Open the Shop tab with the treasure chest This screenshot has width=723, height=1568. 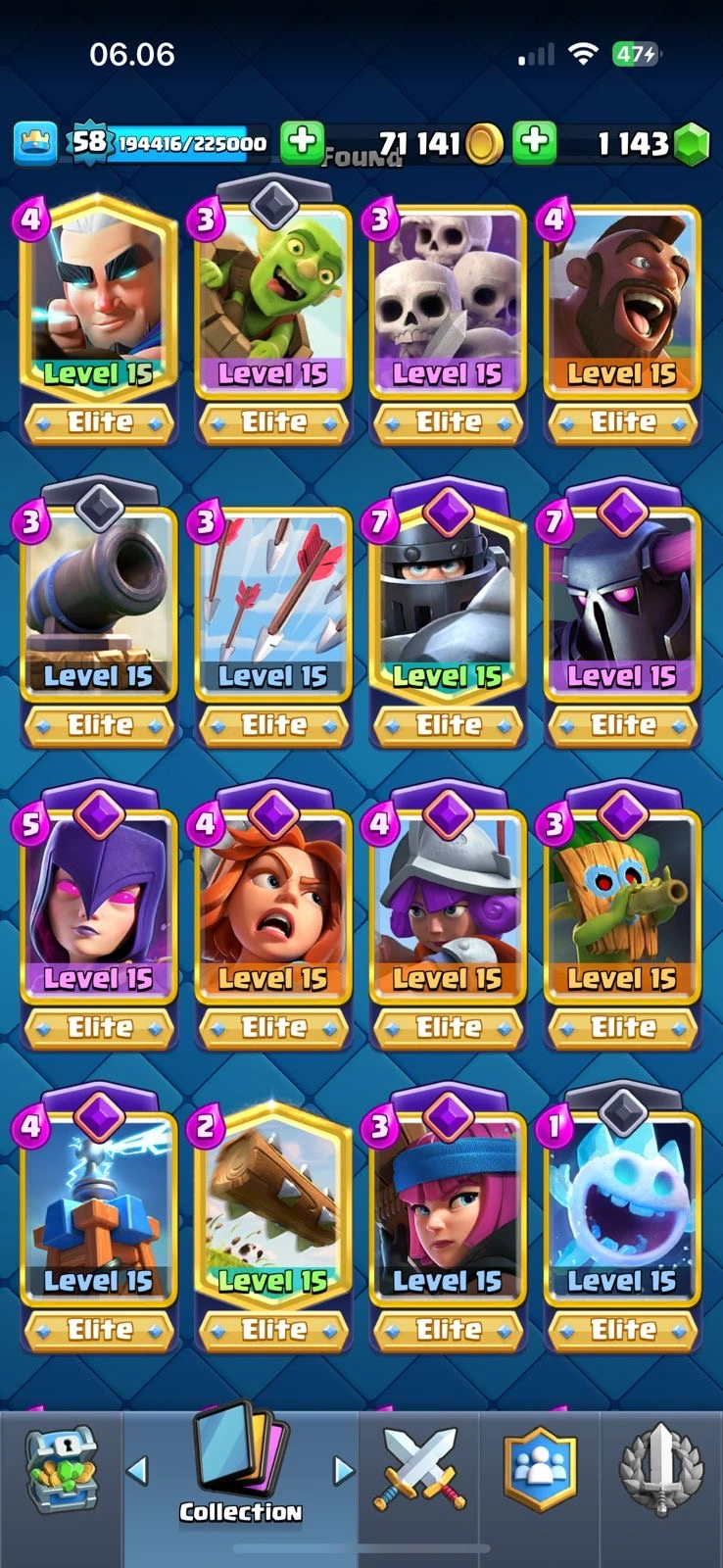pyautogui.click(x=61, y=1470)
